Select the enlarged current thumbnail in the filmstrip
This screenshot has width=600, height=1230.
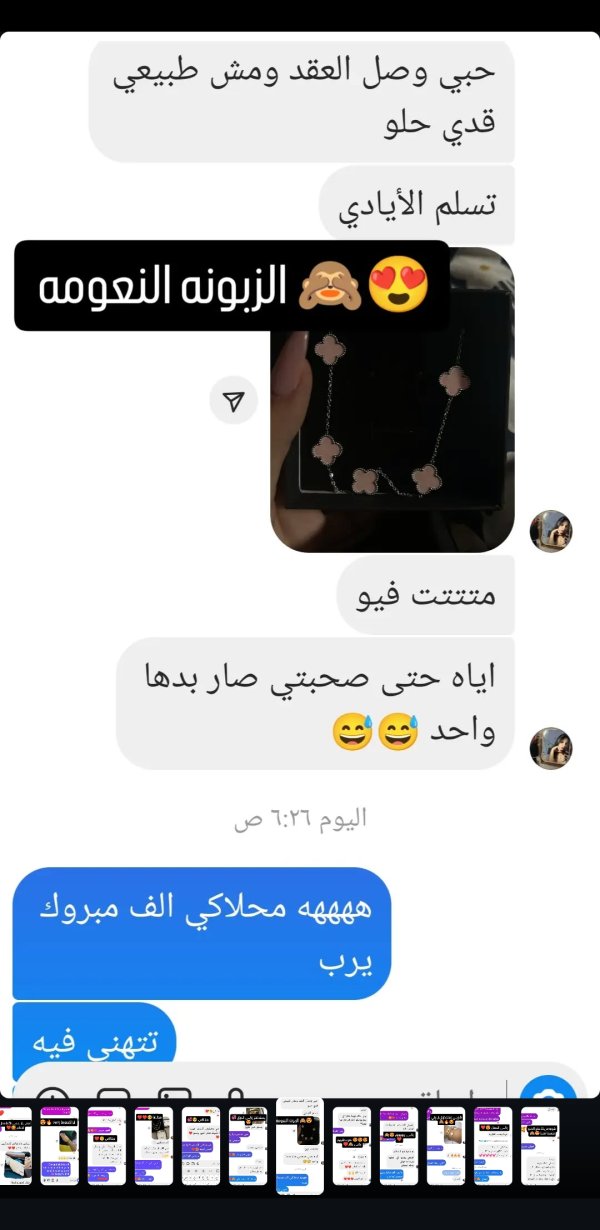[300, 1146]
